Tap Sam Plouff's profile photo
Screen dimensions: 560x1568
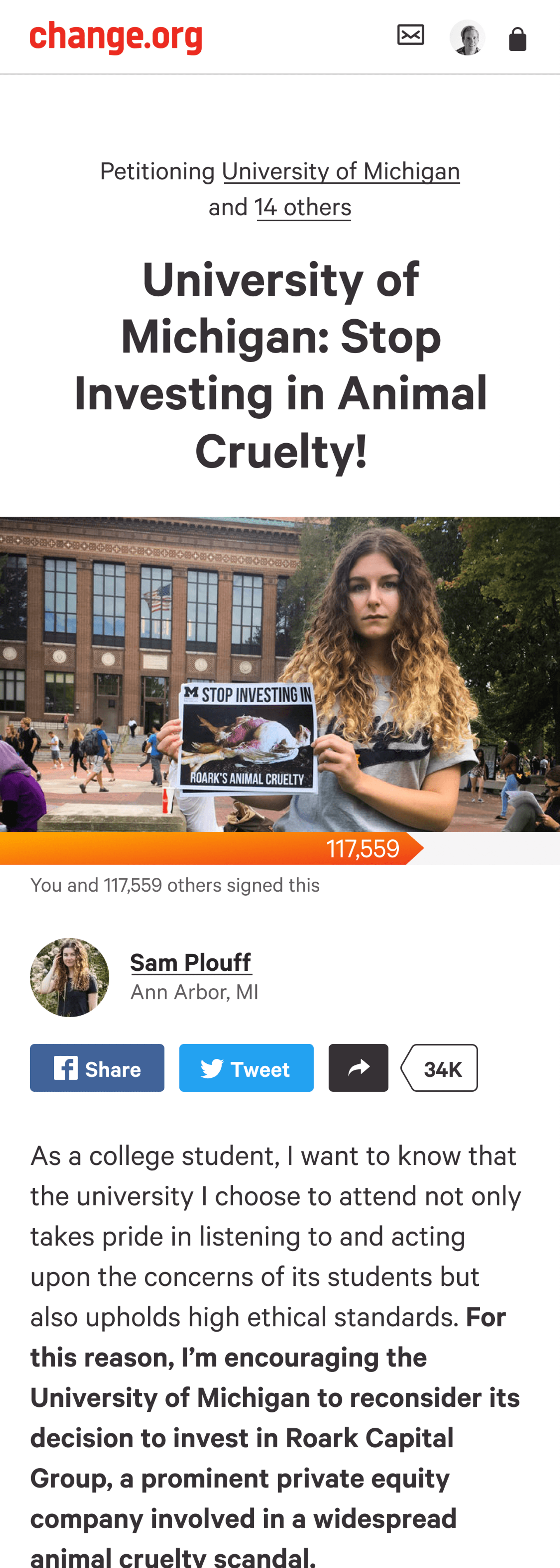(x=69, y=977)
